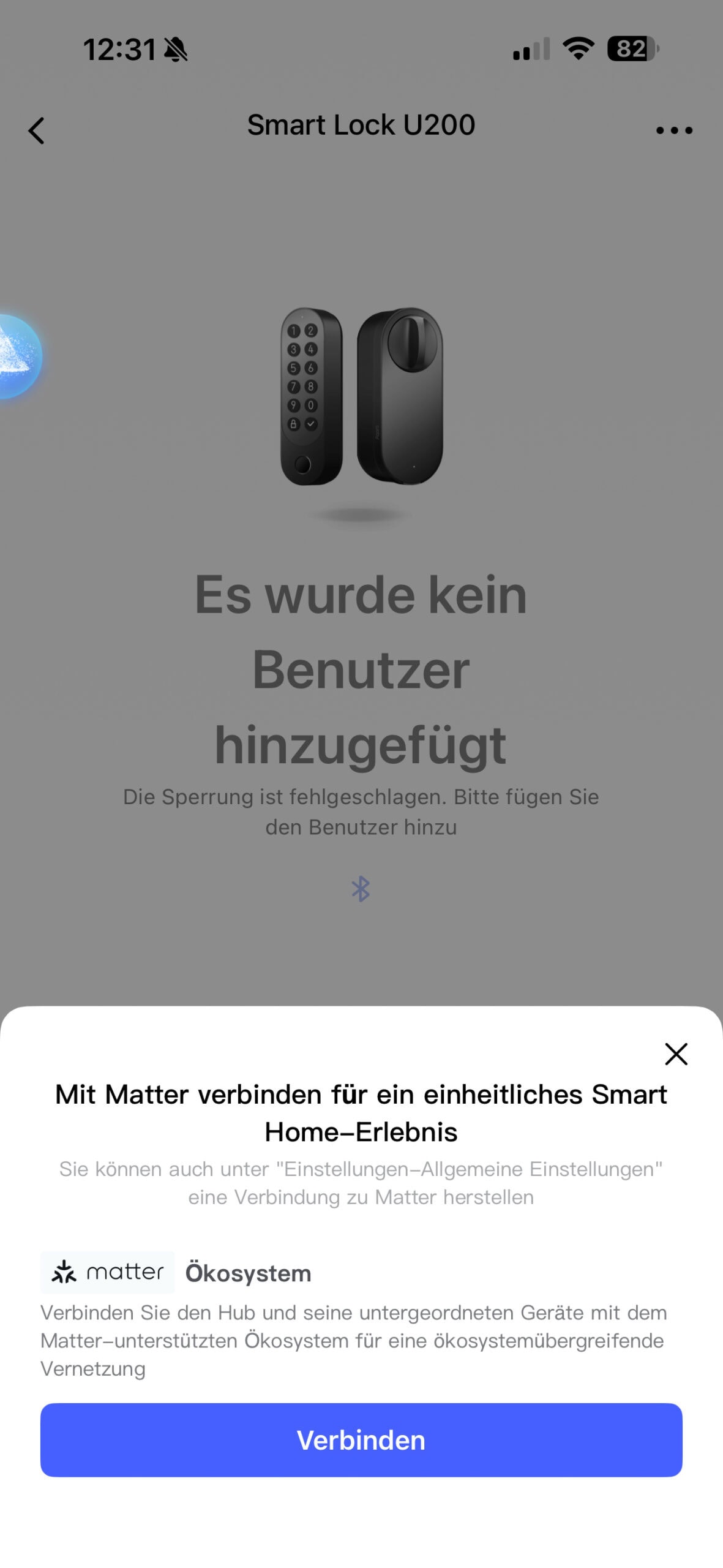Close the Matter connection sheet
This screenshot has height=1568, width=723.
tap(676, 1054)
